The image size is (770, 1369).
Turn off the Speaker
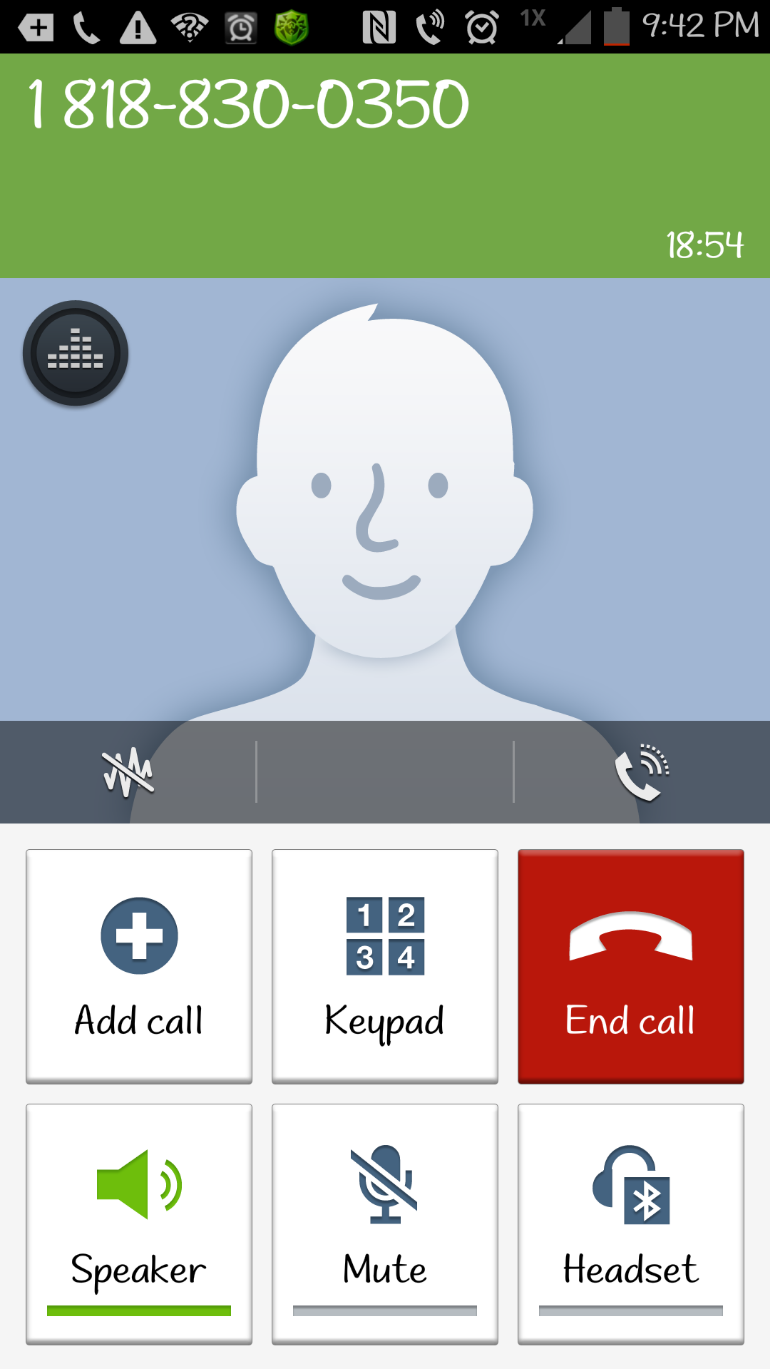coord(139,1223)
